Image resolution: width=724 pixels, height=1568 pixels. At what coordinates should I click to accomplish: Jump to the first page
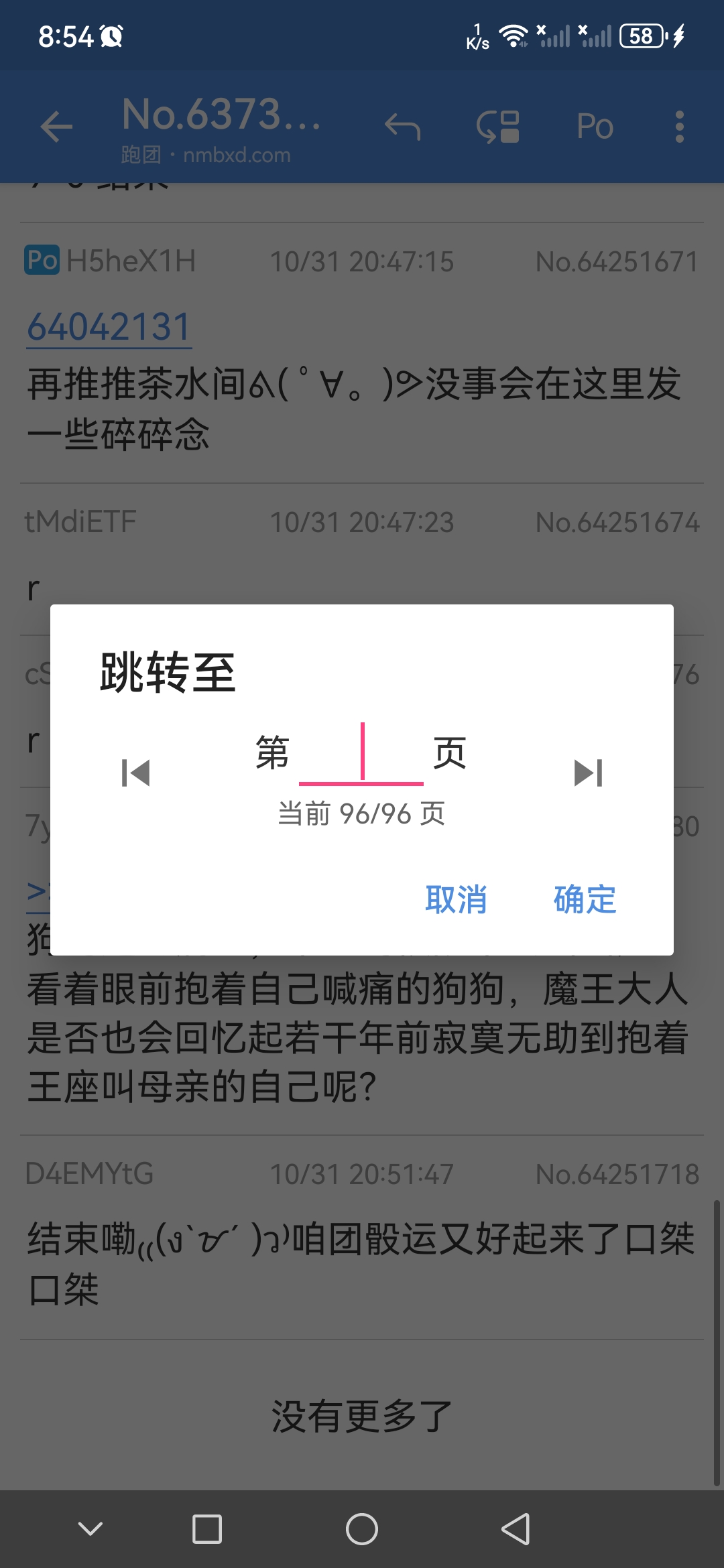[x=135, y=773]
